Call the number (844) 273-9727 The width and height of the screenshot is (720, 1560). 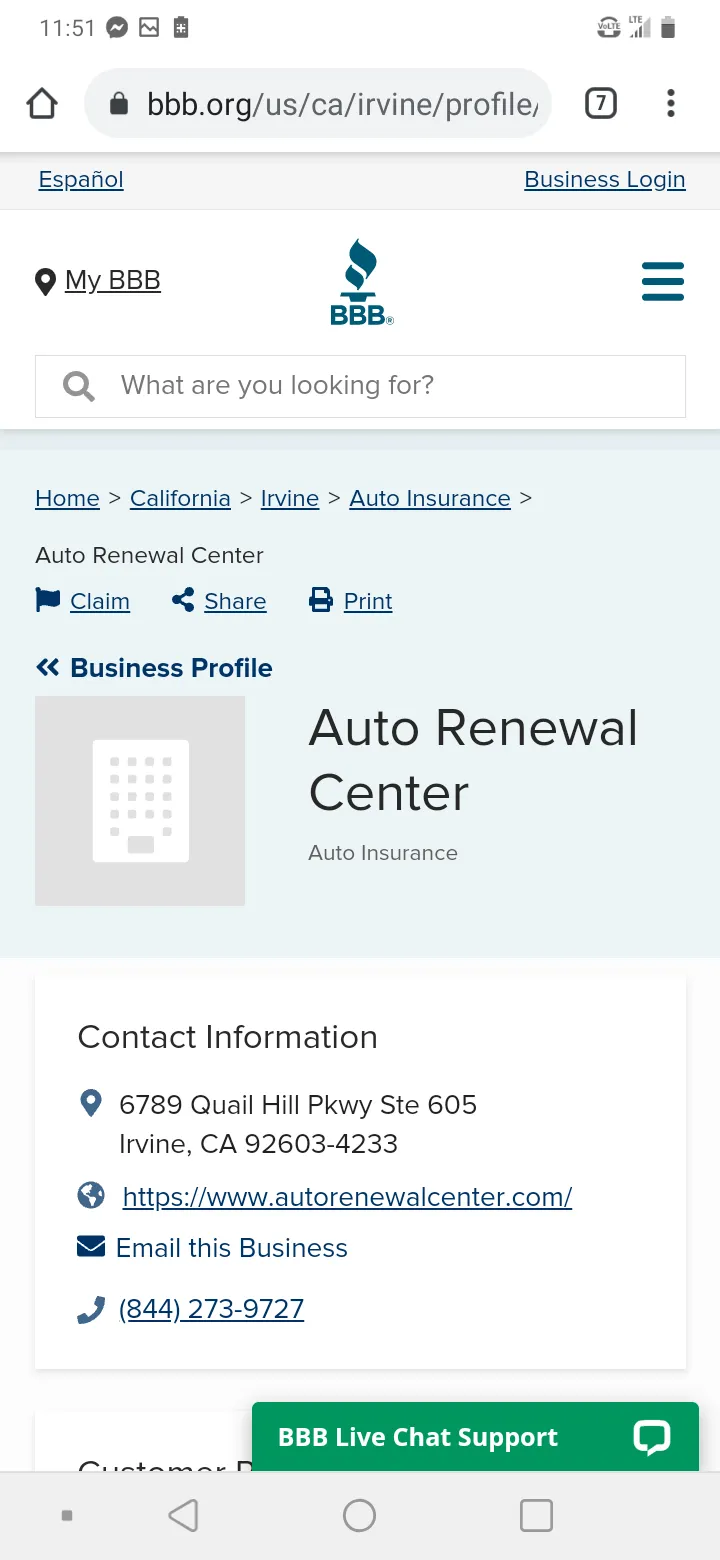coord(211,1309)
